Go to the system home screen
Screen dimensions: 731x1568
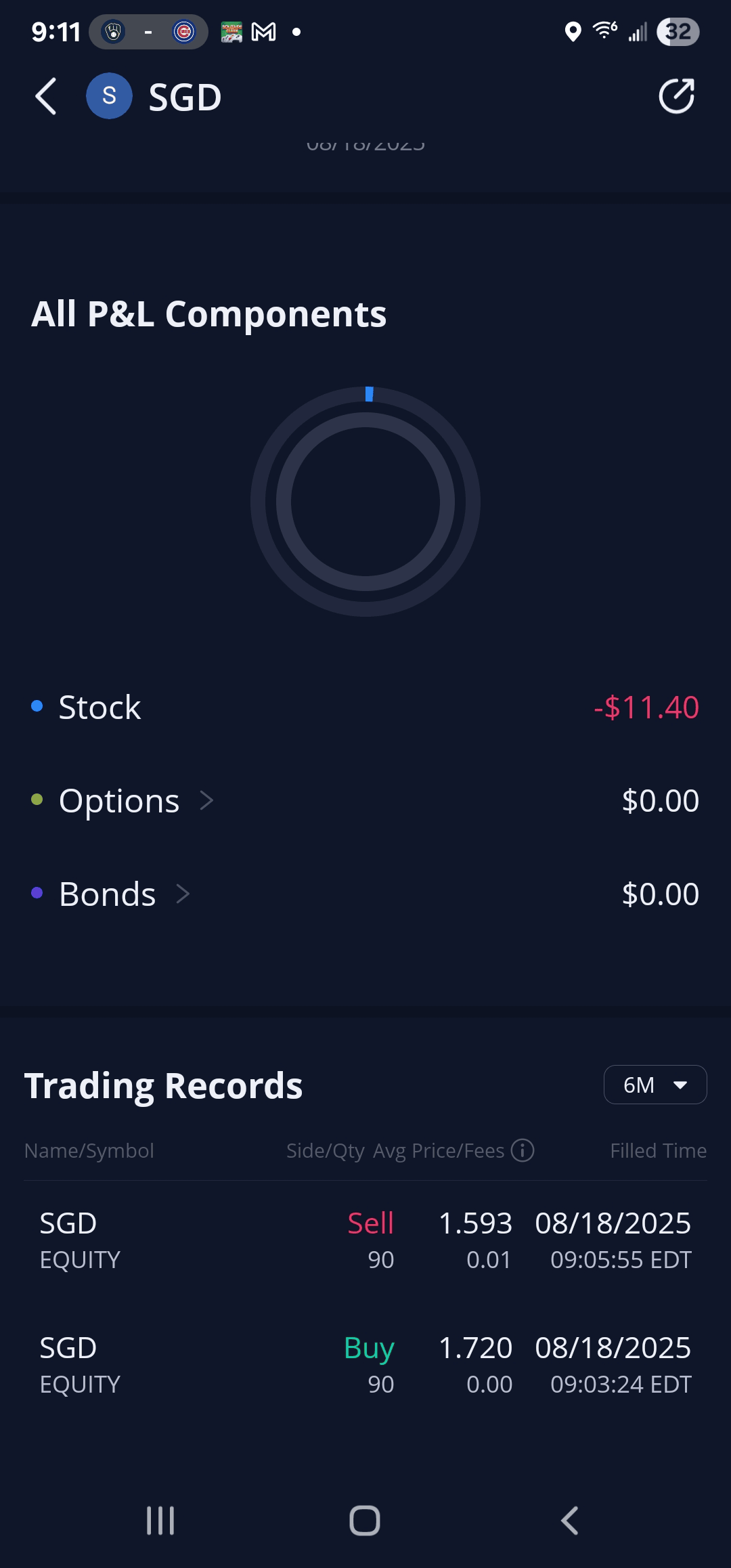tap(365, 1521)
